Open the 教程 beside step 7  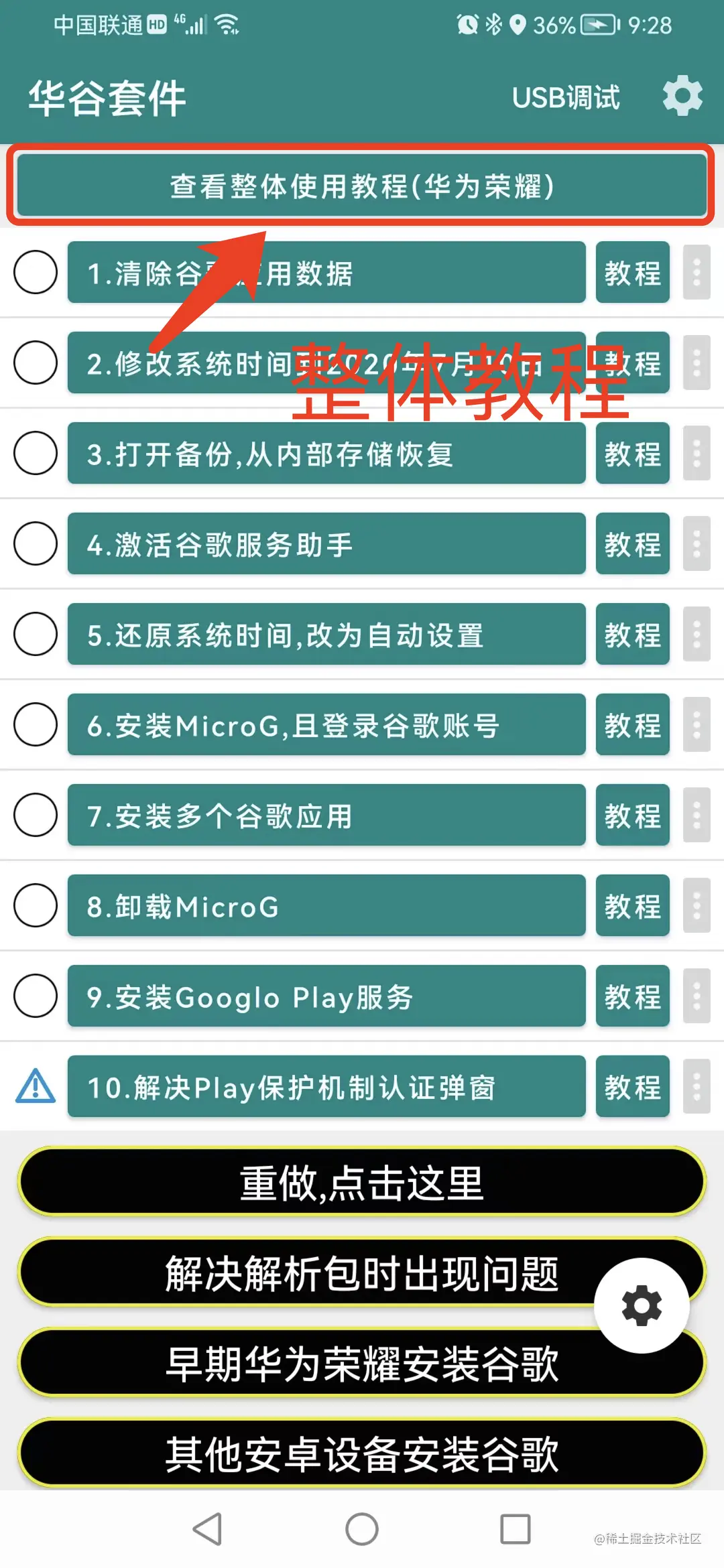tap(632, 815)
